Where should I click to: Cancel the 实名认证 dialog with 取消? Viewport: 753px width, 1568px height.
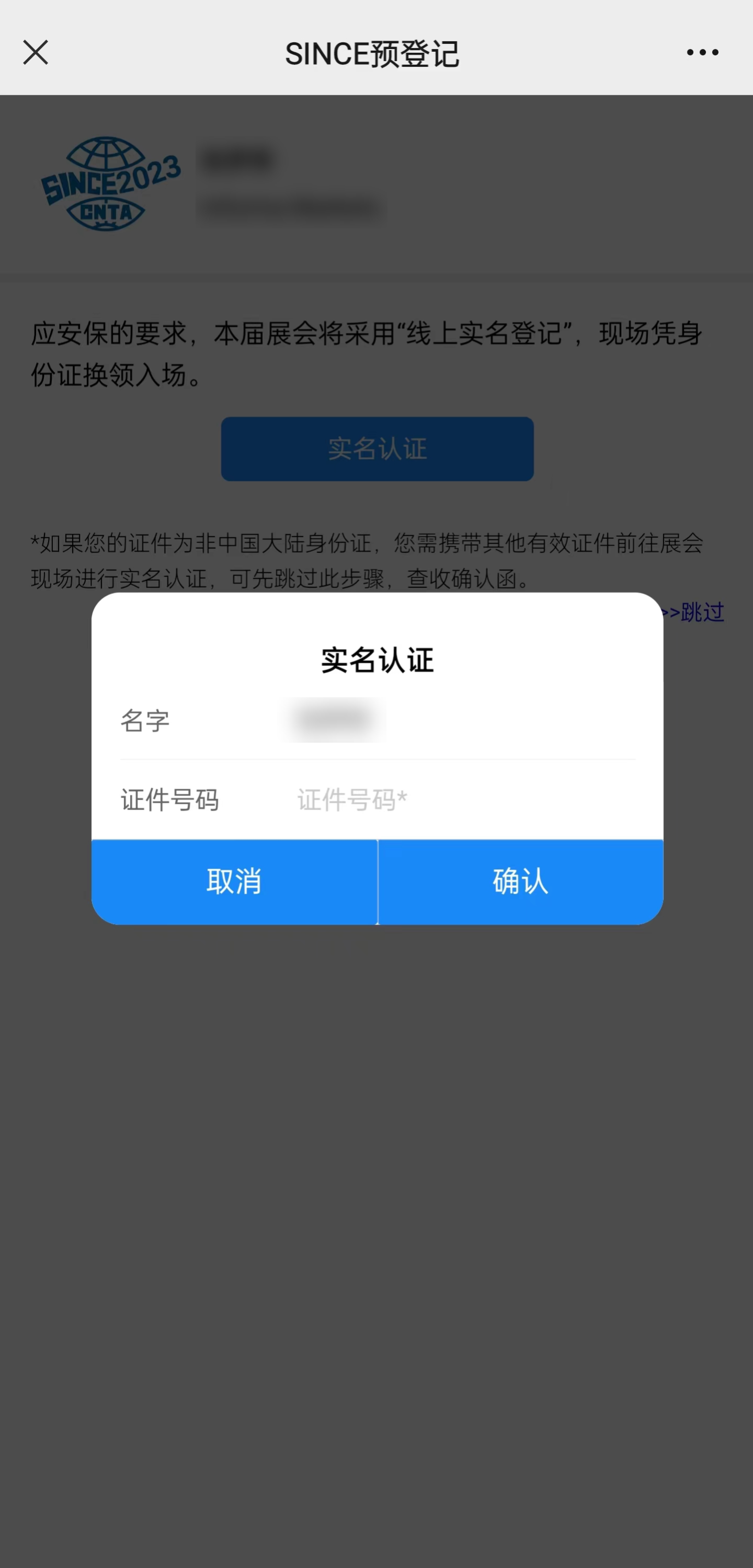click(235, 881)
